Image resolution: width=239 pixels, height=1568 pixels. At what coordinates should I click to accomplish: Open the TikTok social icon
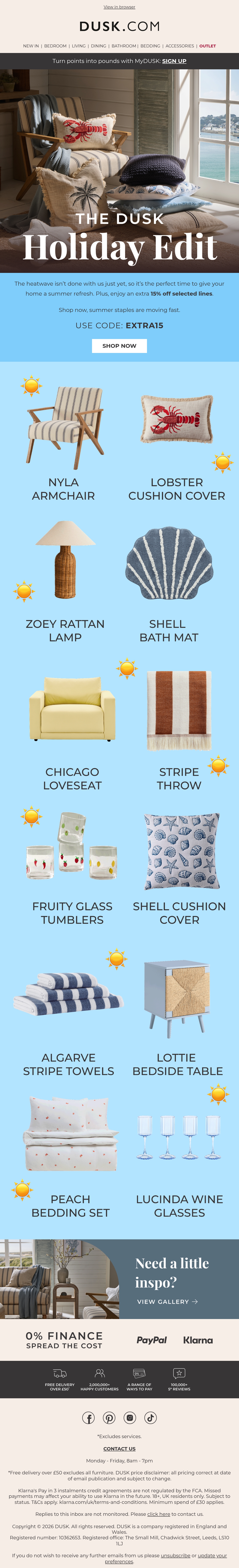pyautogui.click(x=150, y=1418)
